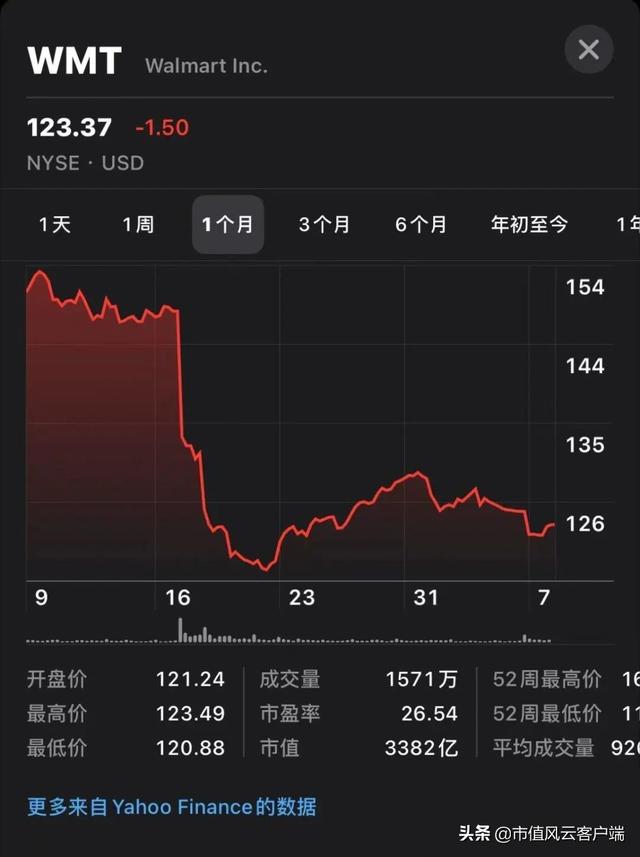The width and height of the screenshot is (640, 857).
Task: Show the 年初至今 chart range
Action: tap(529, 225)
